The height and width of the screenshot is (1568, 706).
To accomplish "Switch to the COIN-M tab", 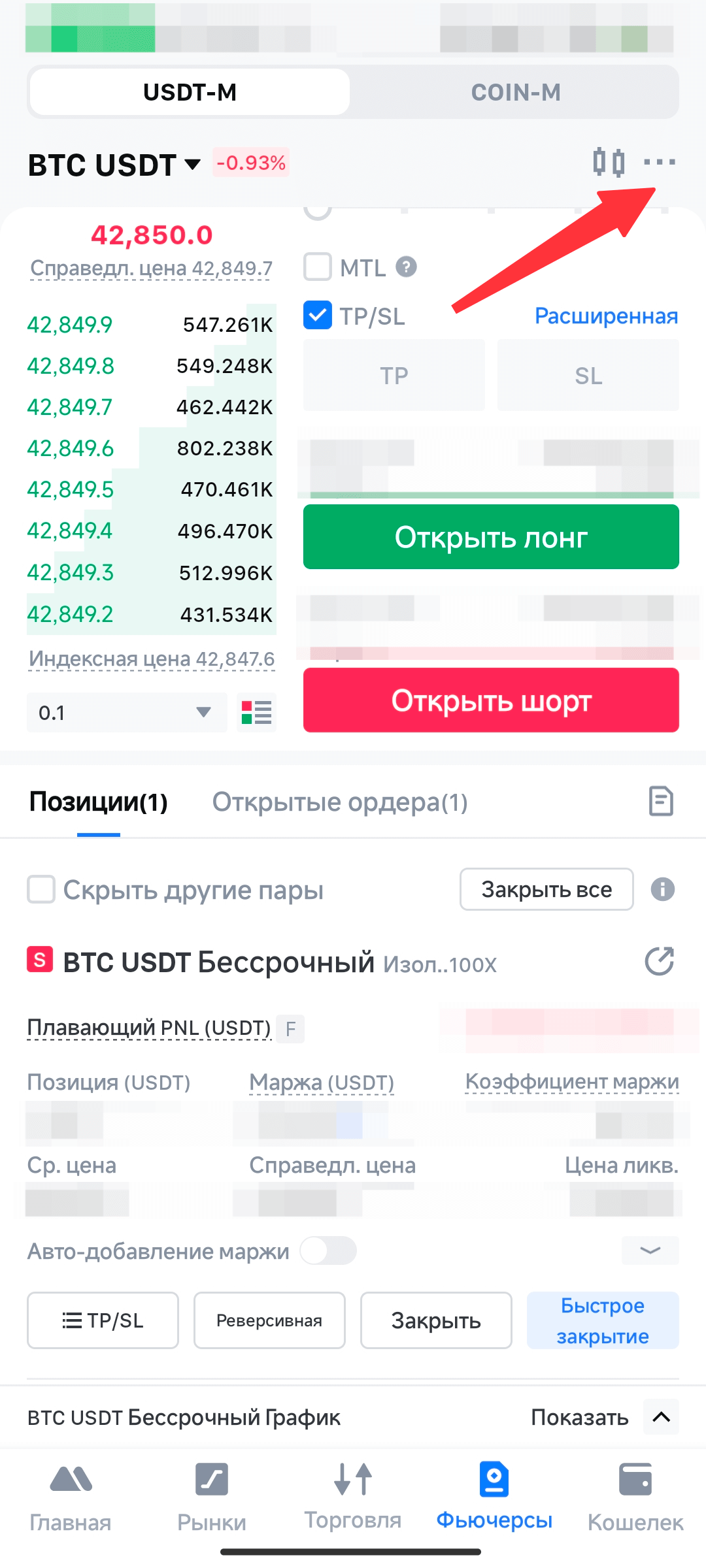I will click(516, 92).
